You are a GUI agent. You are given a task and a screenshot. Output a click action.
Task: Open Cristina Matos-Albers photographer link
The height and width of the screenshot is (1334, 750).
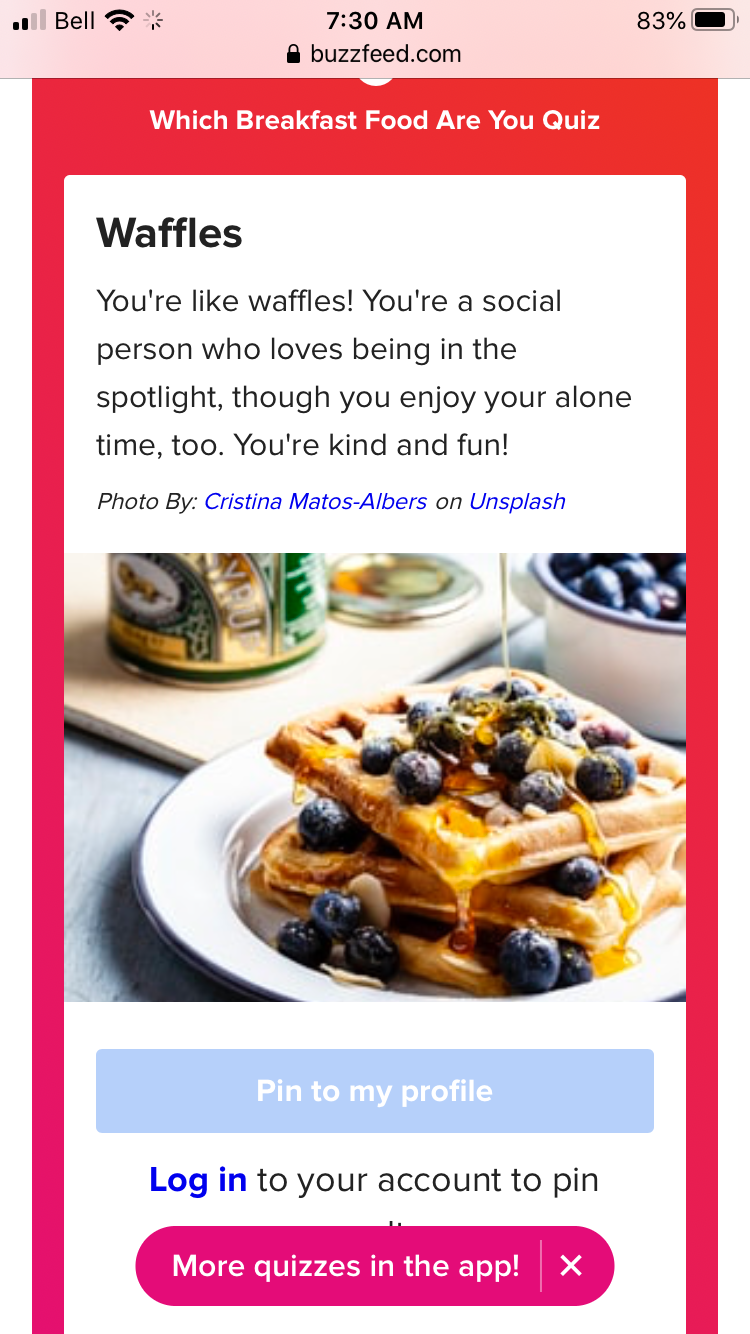point(315,502)
